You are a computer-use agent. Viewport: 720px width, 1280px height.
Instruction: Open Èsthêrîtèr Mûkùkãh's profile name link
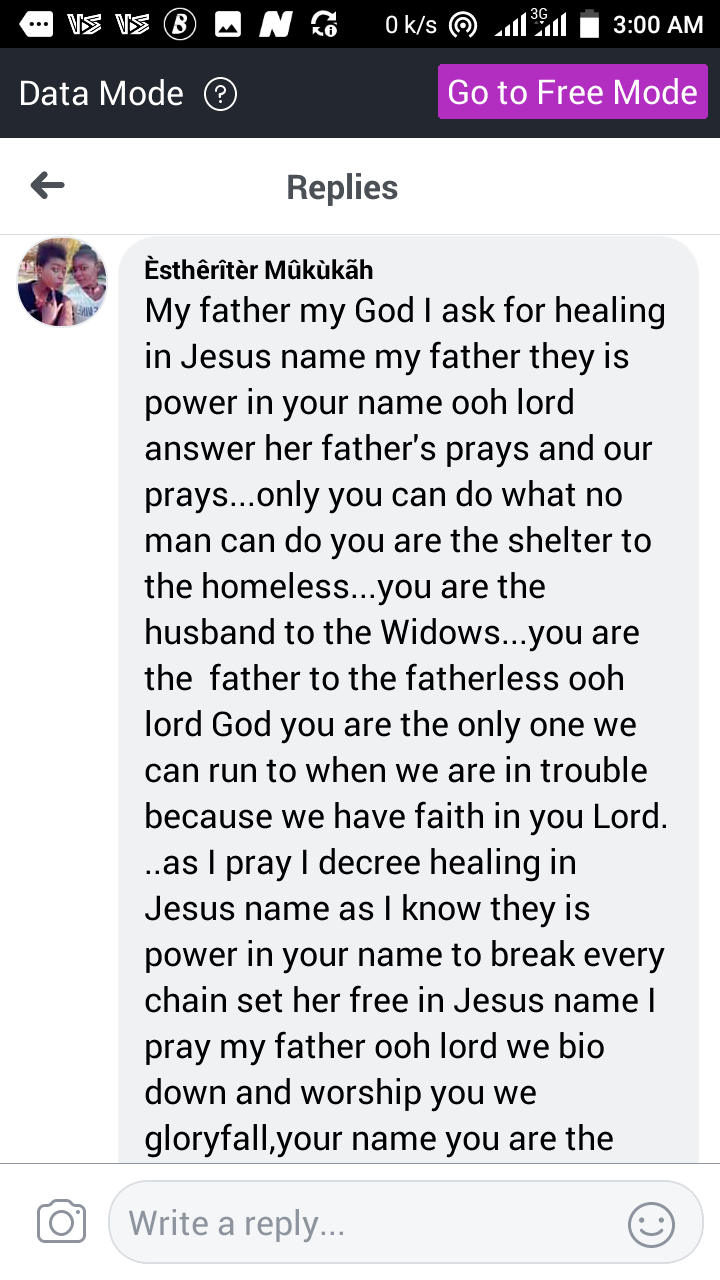(259, 269)
